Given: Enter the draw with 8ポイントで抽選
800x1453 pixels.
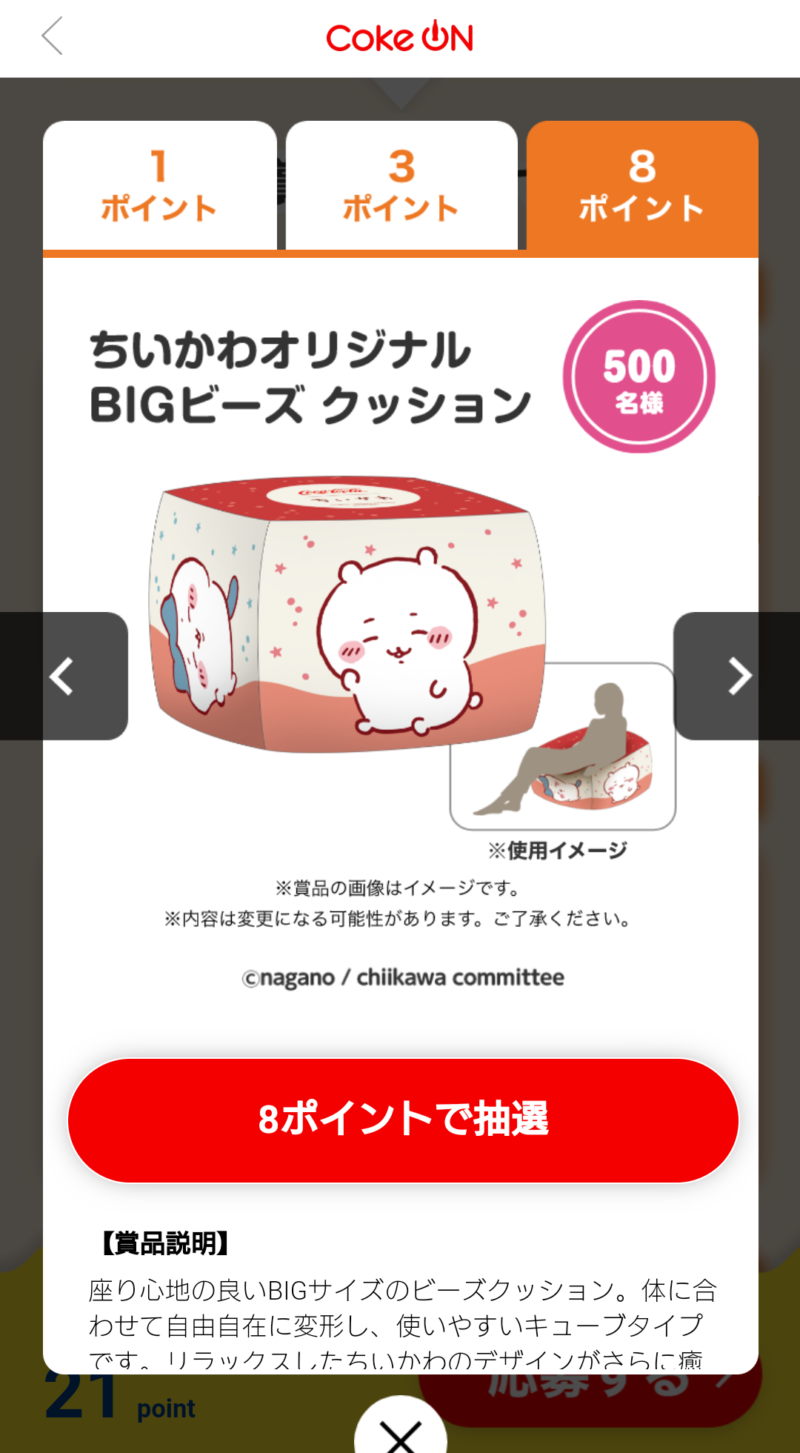Looking at the screenshot, I should pos(402,1120).
